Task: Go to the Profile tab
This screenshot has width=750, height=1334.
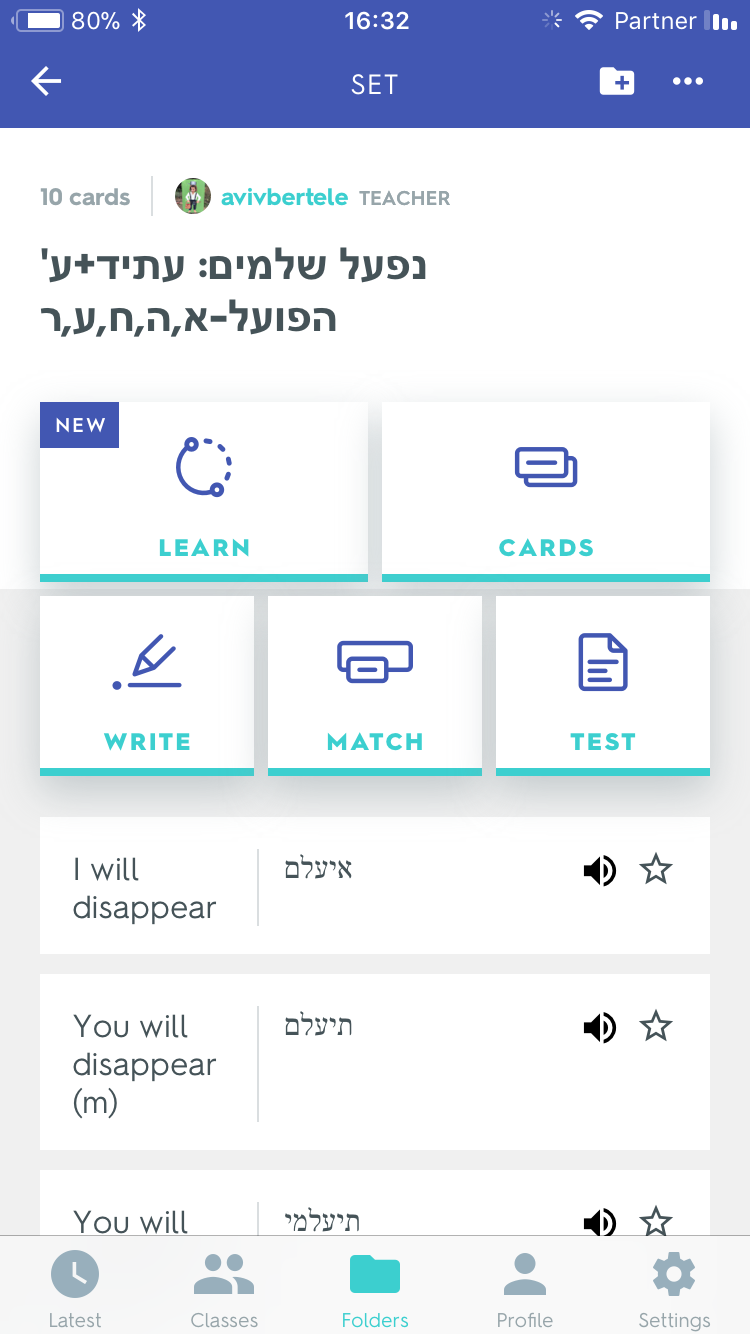Action: (x=525, y=1288)
